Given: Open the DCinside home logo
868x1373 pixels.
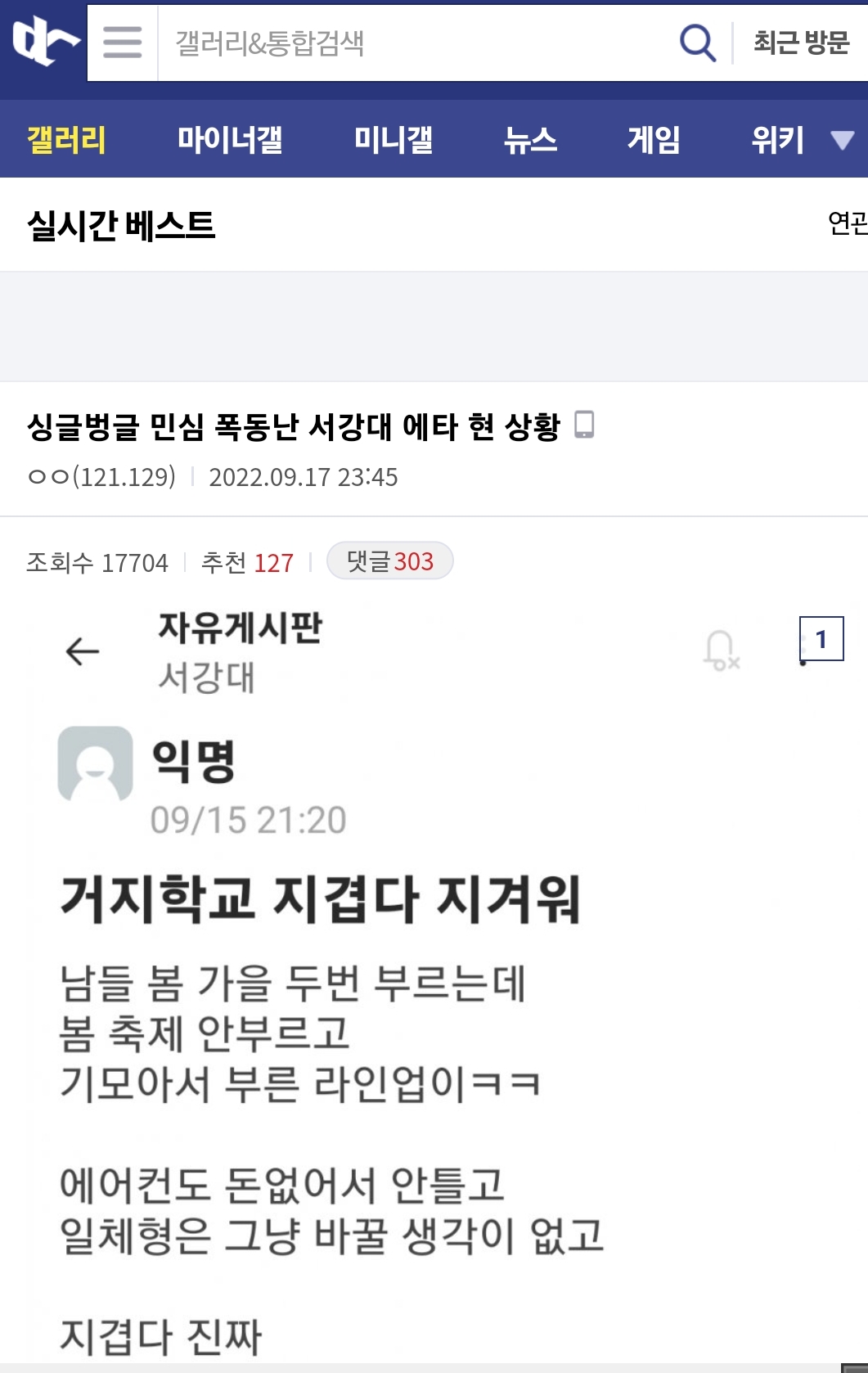Looking at the screenshot, I should (x=44, y=41).
